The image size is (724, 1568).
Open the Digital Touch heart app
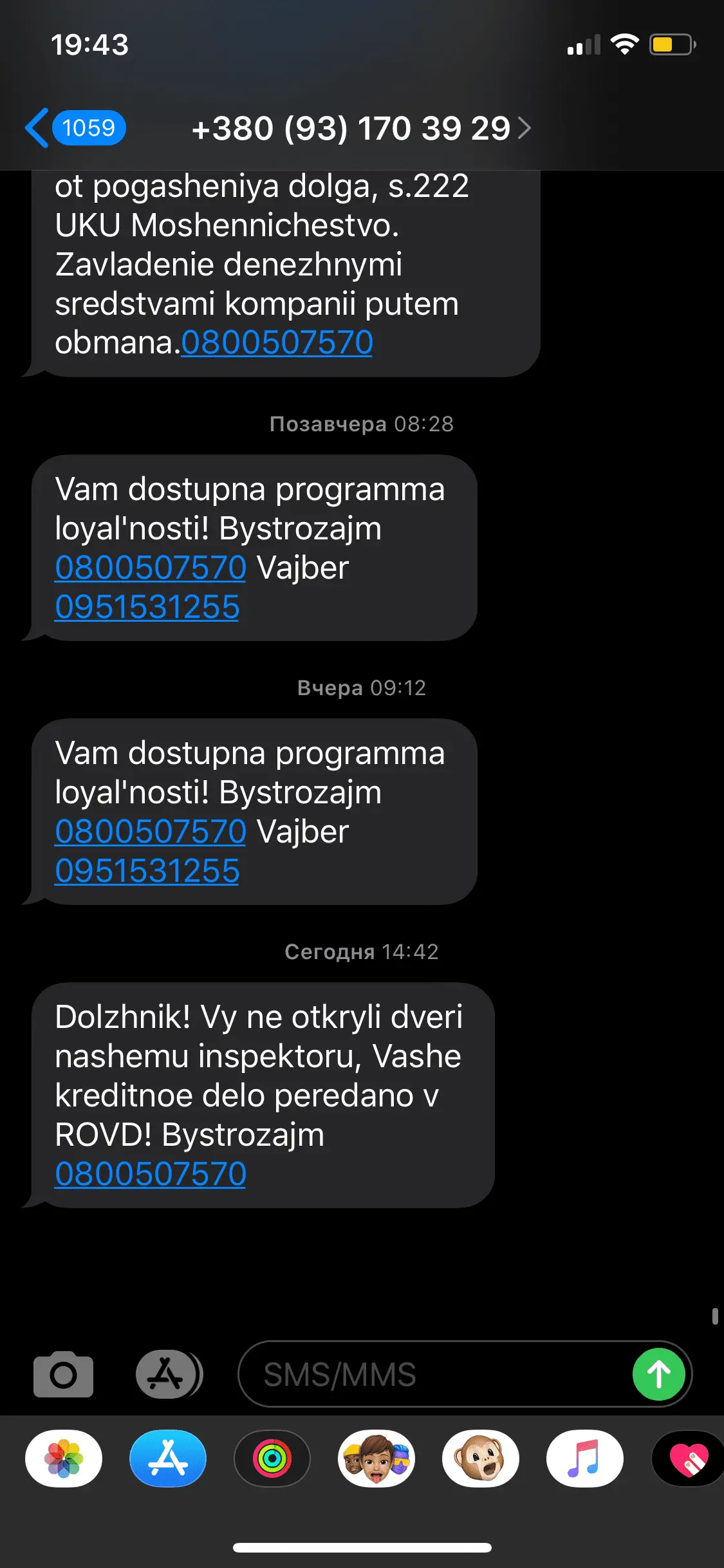[688, 1459]
